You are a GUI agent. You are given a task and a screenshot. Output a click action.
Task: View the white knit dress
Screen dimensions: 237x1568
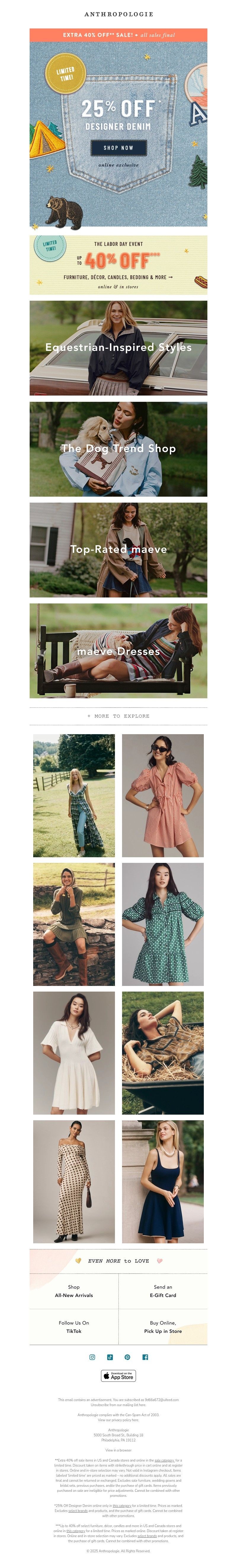tap(73, 1052)
